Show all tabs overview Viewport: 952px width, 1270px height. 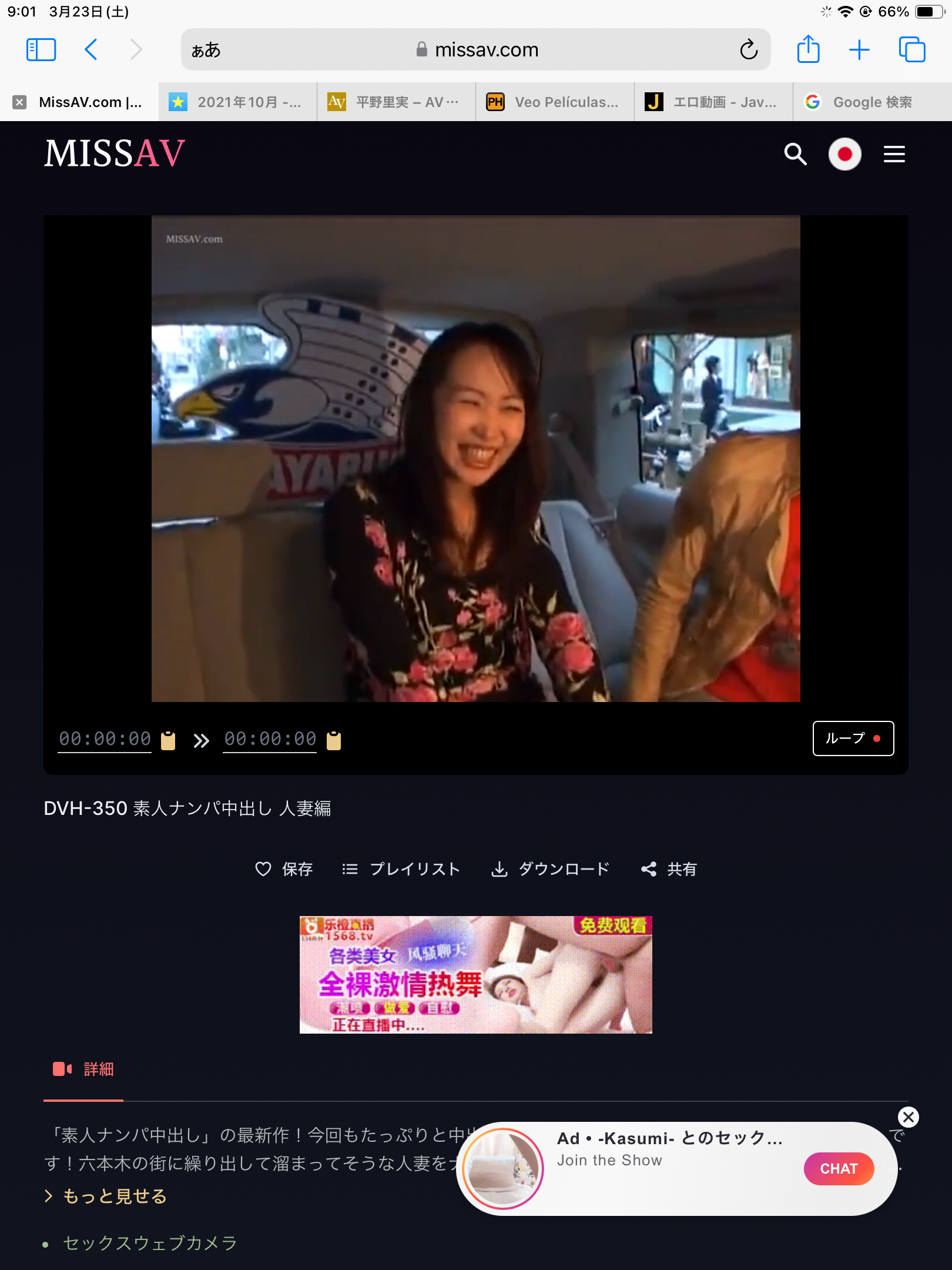click(911, 50)
